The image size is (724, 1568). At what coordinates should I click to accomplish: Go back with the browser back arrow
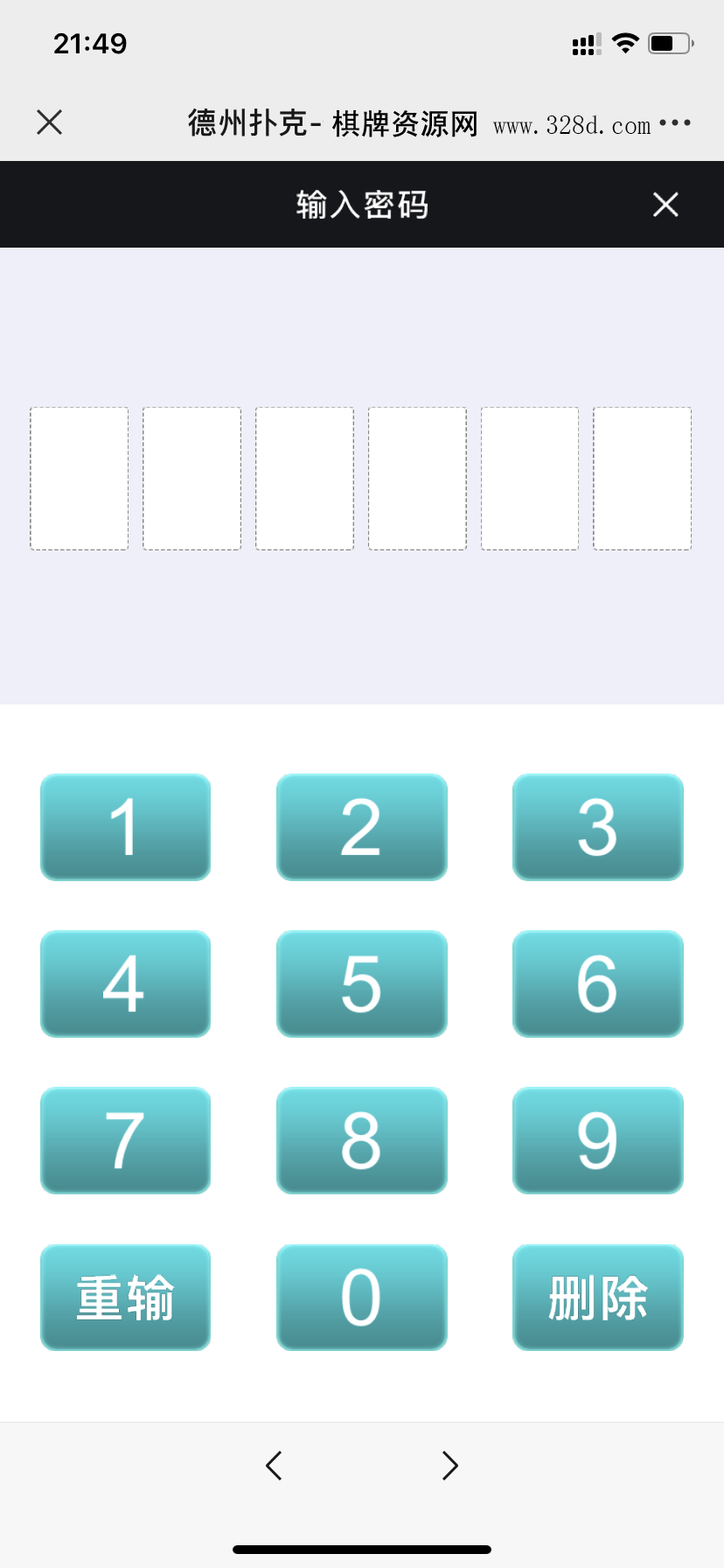(x=274, y=1465)
